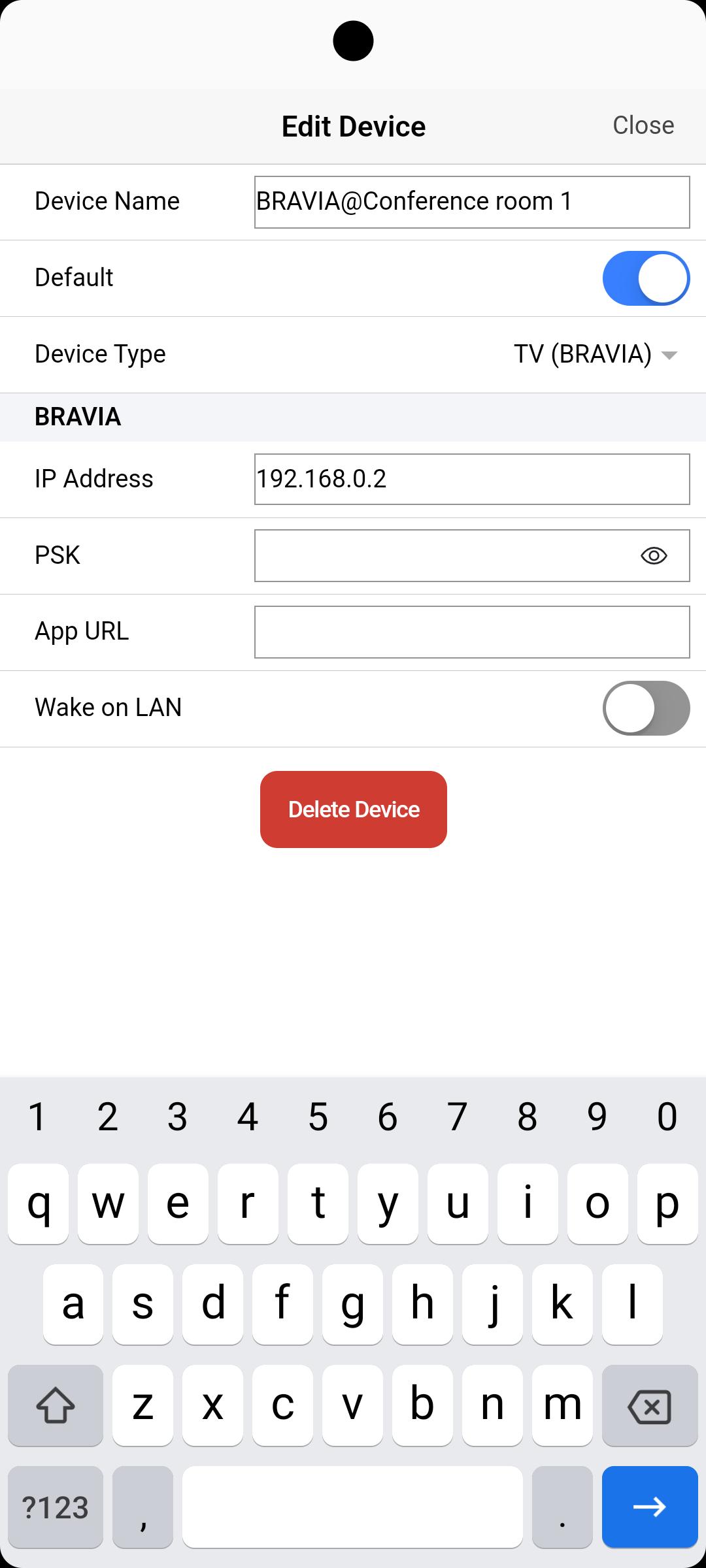Screen dimensions: 706x1568
Task: Edit the Device Name field
Action: [472, 202]
